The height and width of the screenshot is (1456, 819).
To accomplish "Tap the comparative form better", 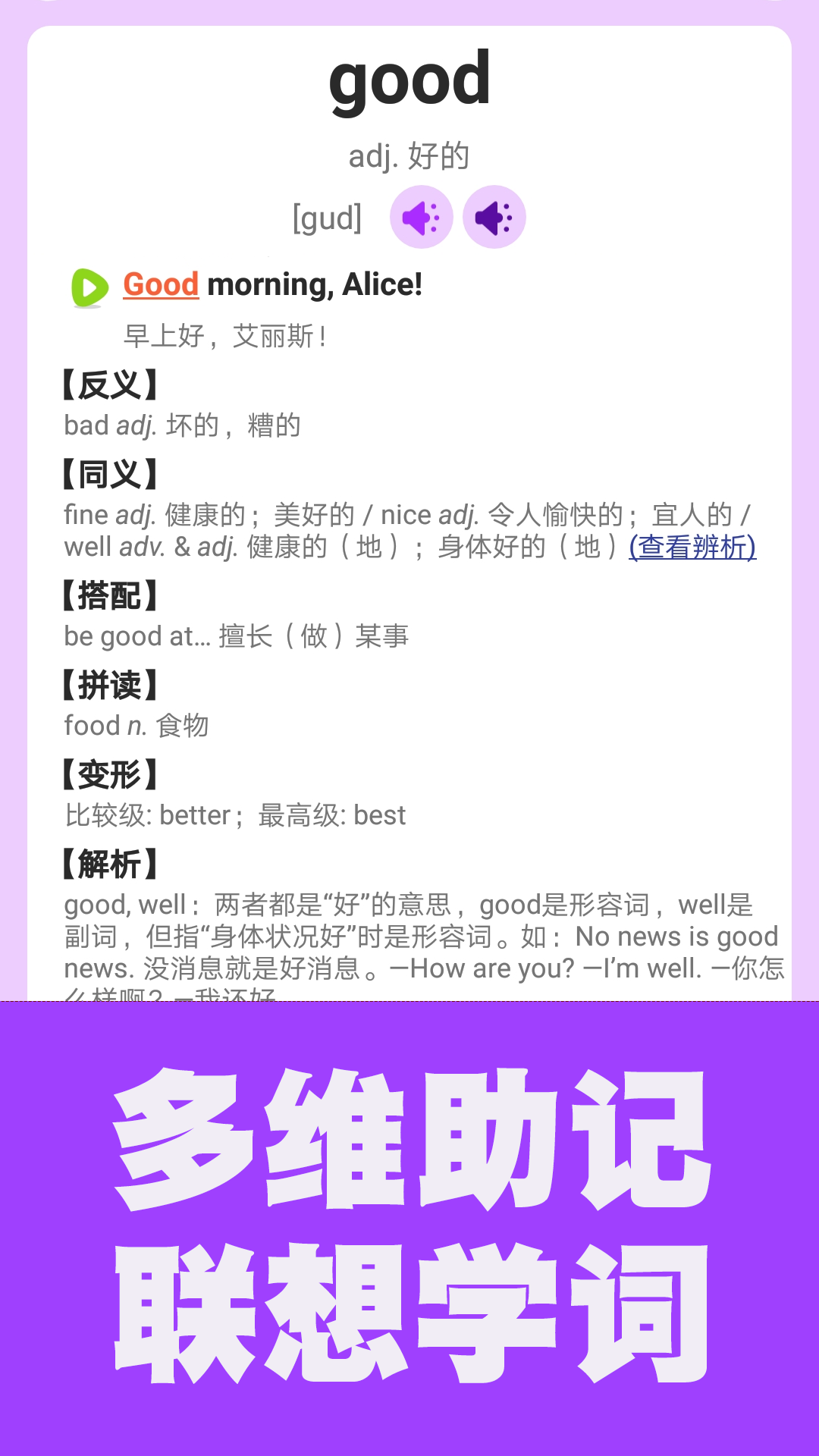I will pyautogui.click(x=199, y=815).
